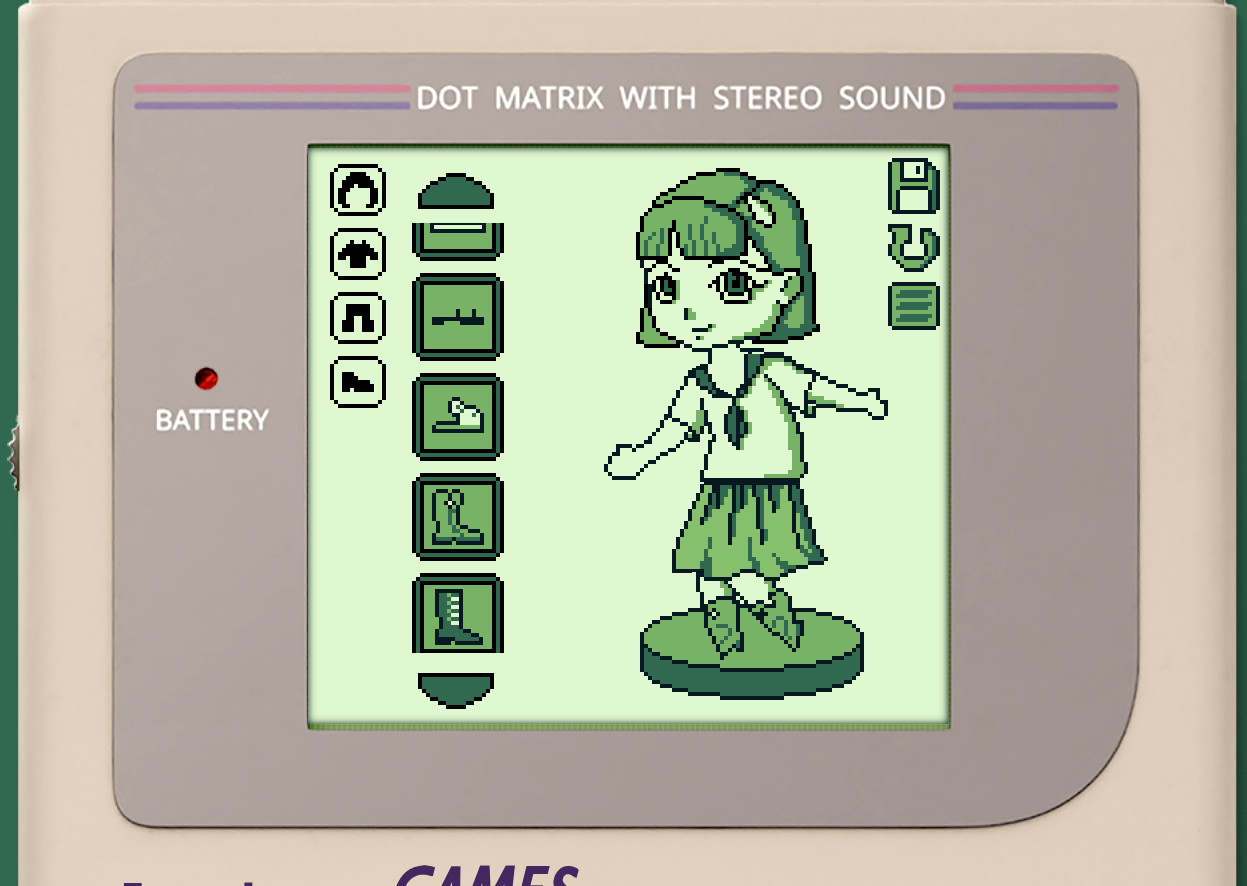Reset the character with the circular arrow
The image size is (1247, 886).
pyautogui.click(x=913, y=247)
